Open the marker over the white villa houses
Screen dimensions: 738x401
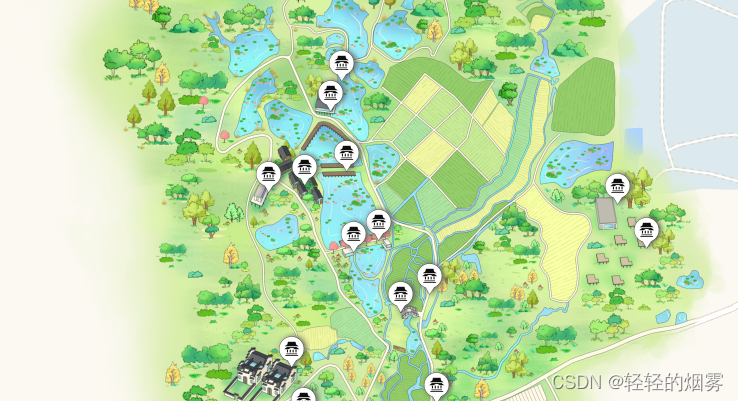pyautogui.click(x=292, y=350)
